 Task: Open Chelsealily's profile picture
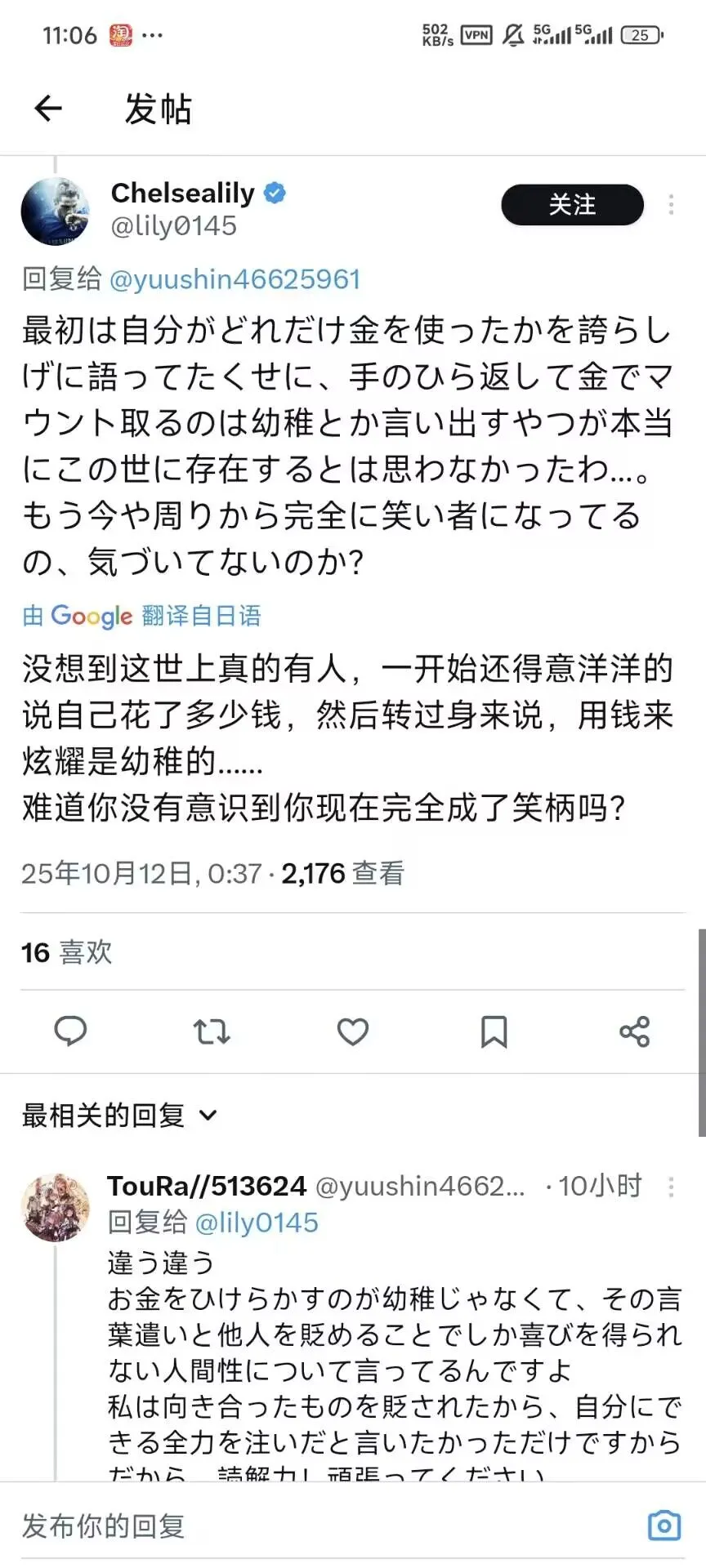tap(56, 211)
